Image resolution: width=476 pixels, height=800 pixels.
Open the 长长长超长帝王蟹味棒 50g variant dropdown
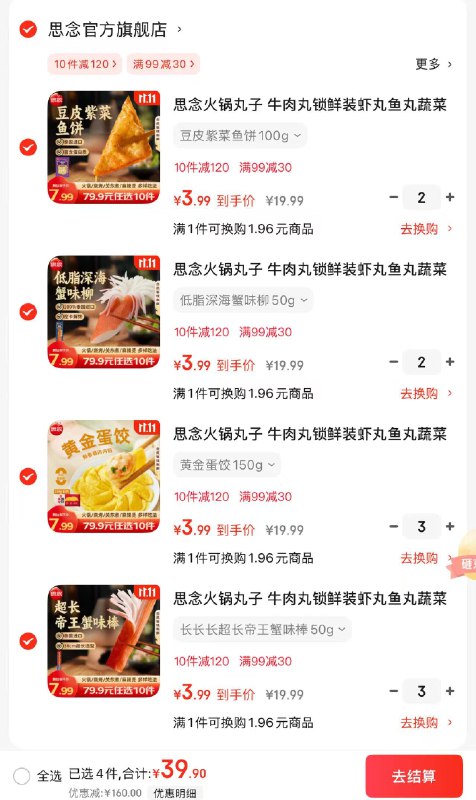[x=262, y=630]
